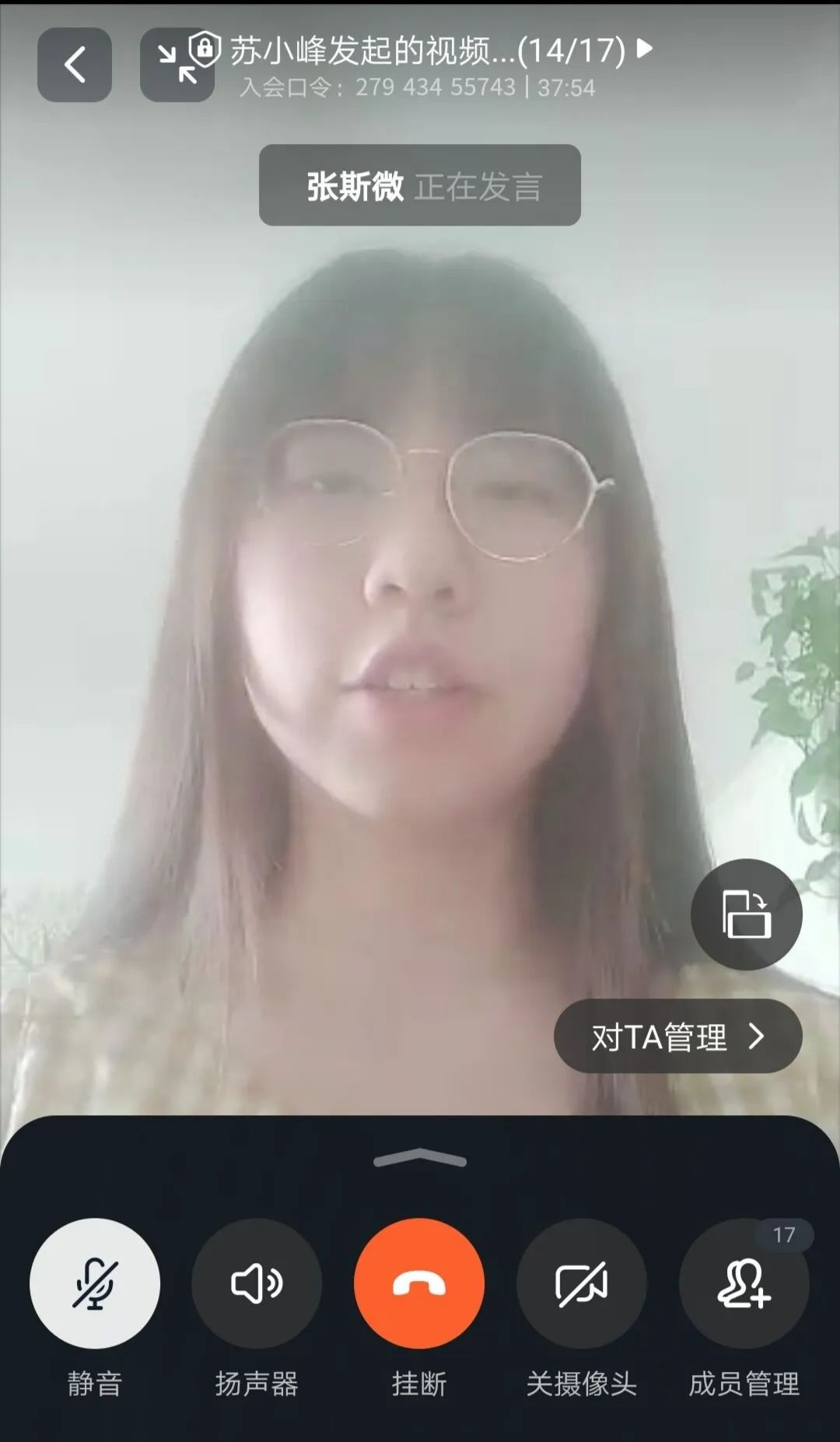Toggle the 扬声器 speaker button

(x=257, y=1282)
